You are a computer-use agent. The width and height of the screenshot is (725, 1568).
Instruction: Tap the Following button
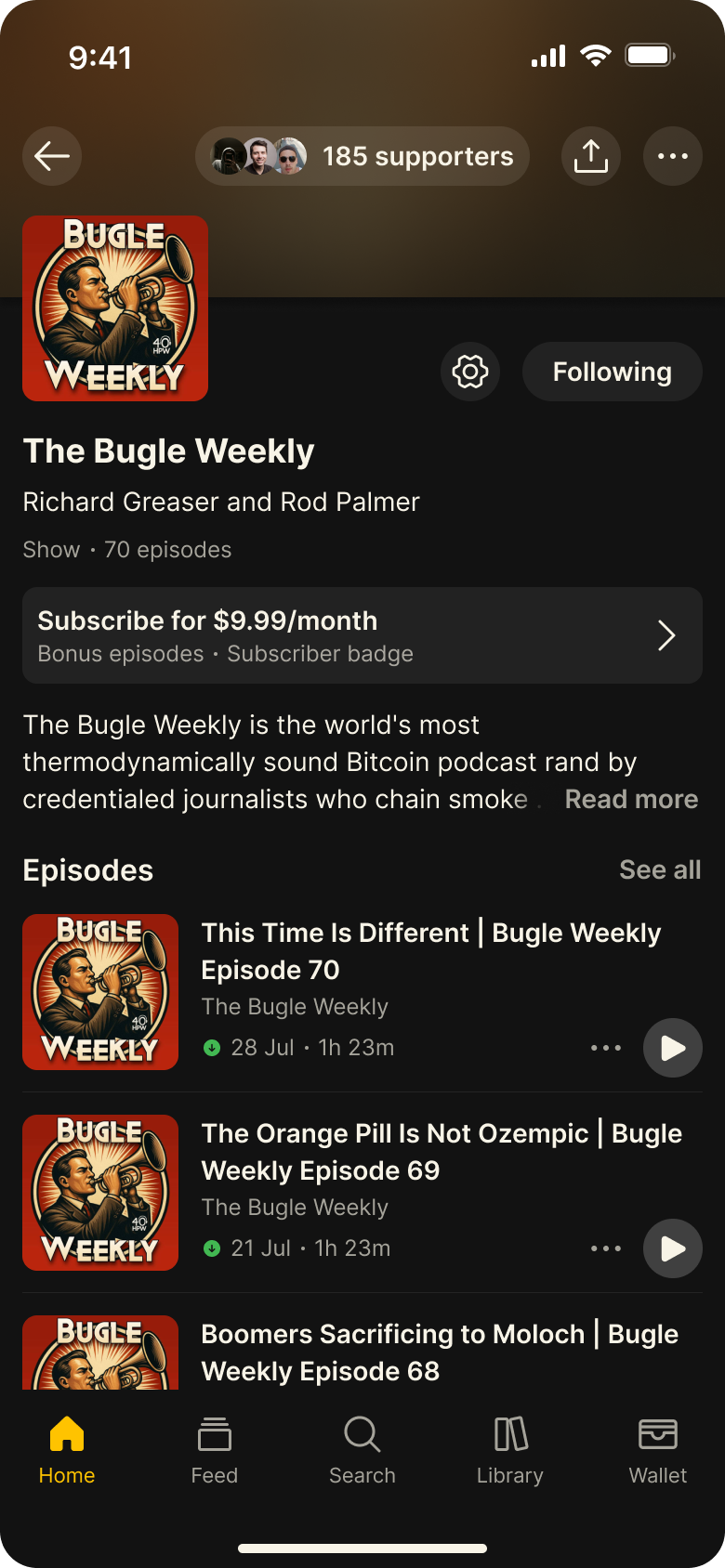[x=612, y=372]
